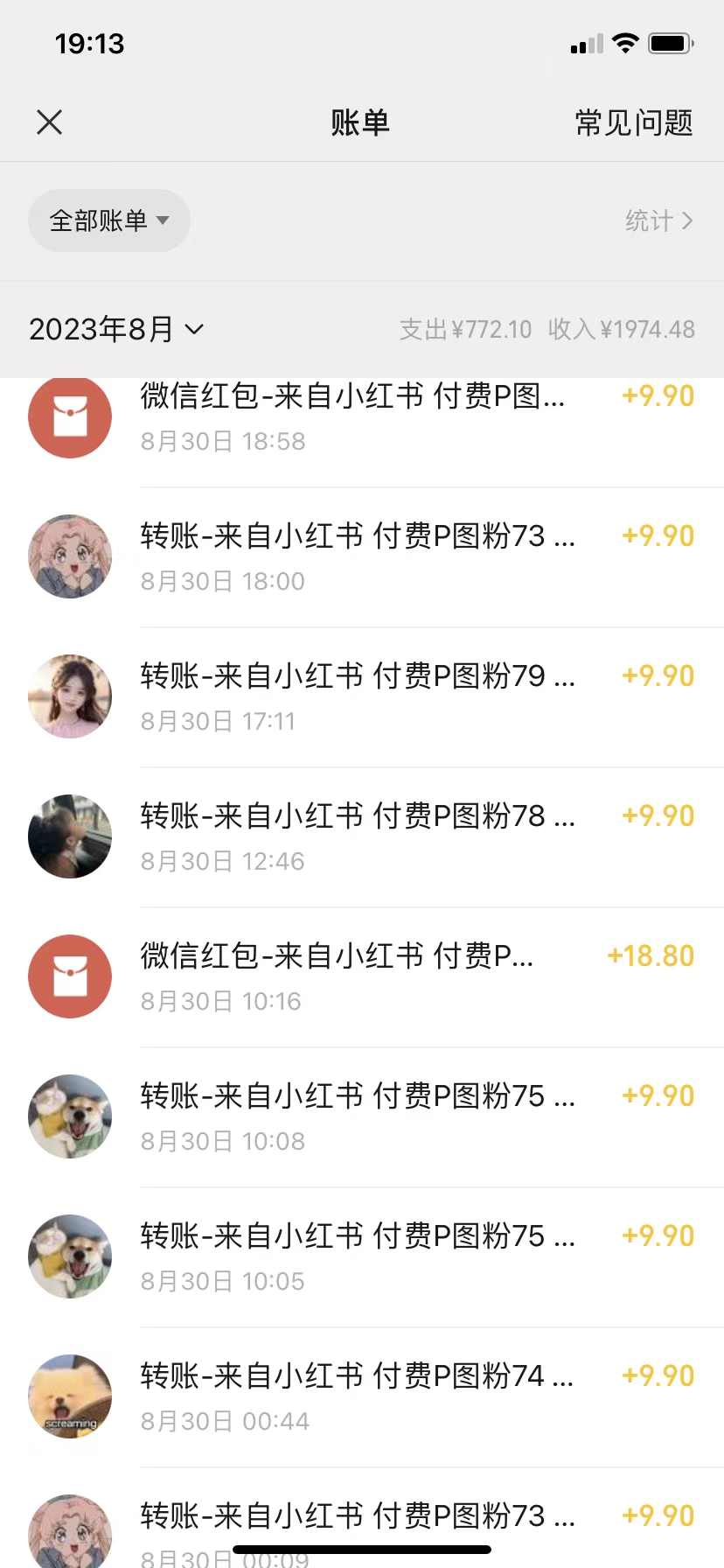
Task: Click the Wi-Fi icon in the status bar
Action: (626, 43)
